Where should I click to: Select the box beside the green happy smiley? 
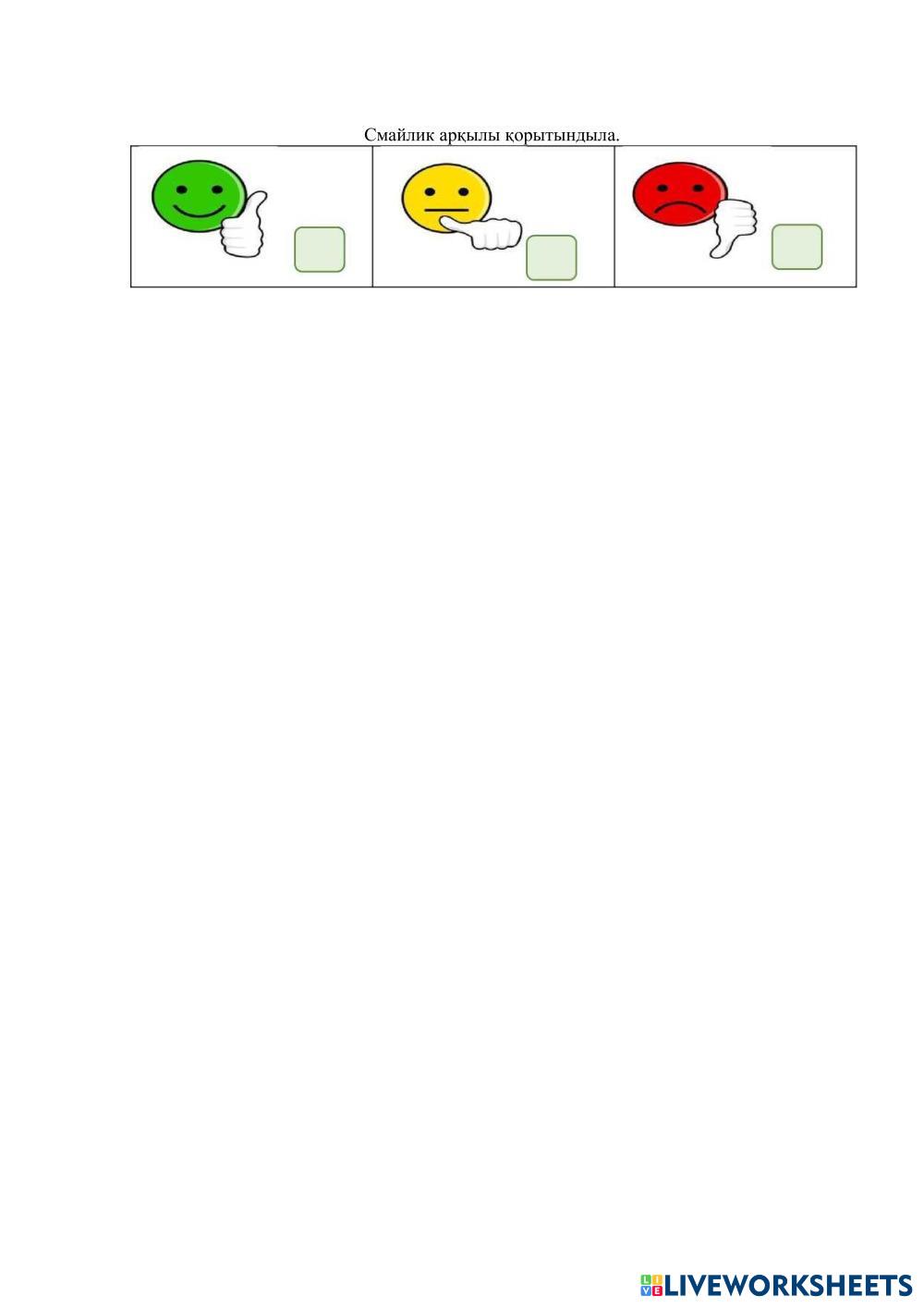(x=320, y=250)
